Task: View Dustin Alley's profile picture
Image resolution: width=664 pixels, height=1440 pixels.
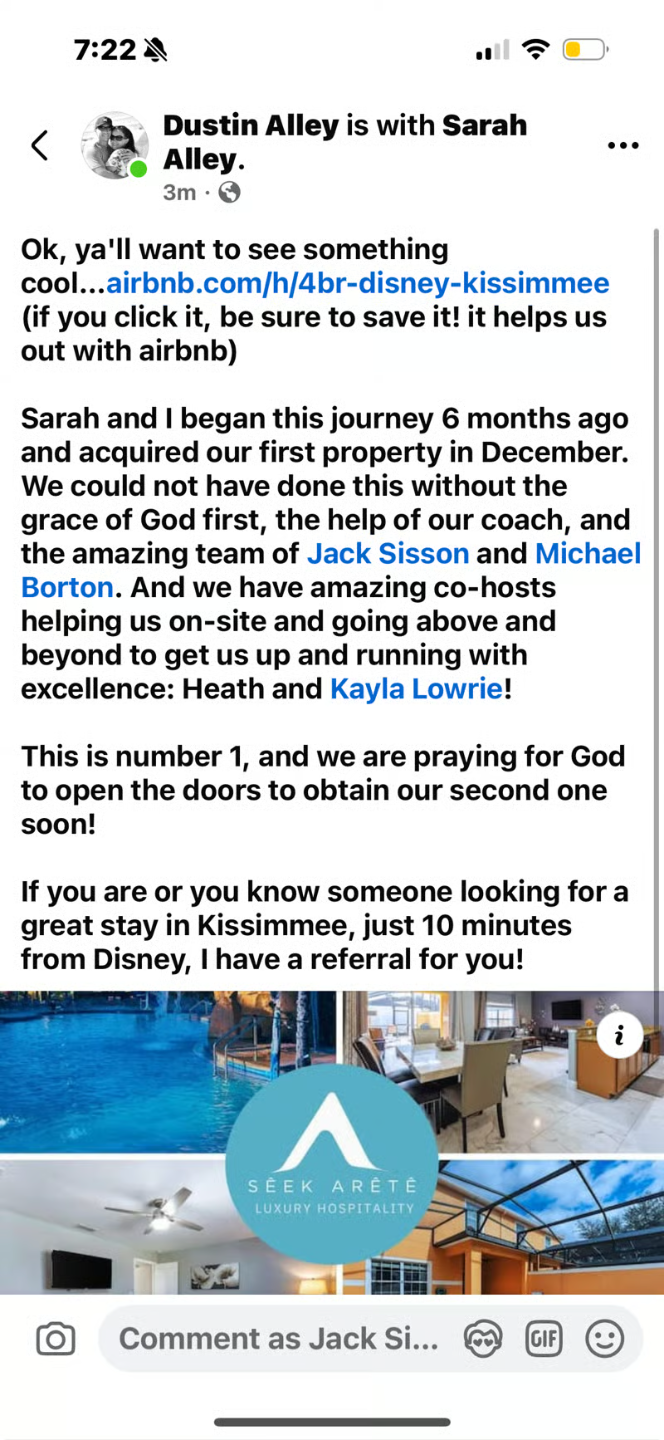Action: click(x=114, y=145)
